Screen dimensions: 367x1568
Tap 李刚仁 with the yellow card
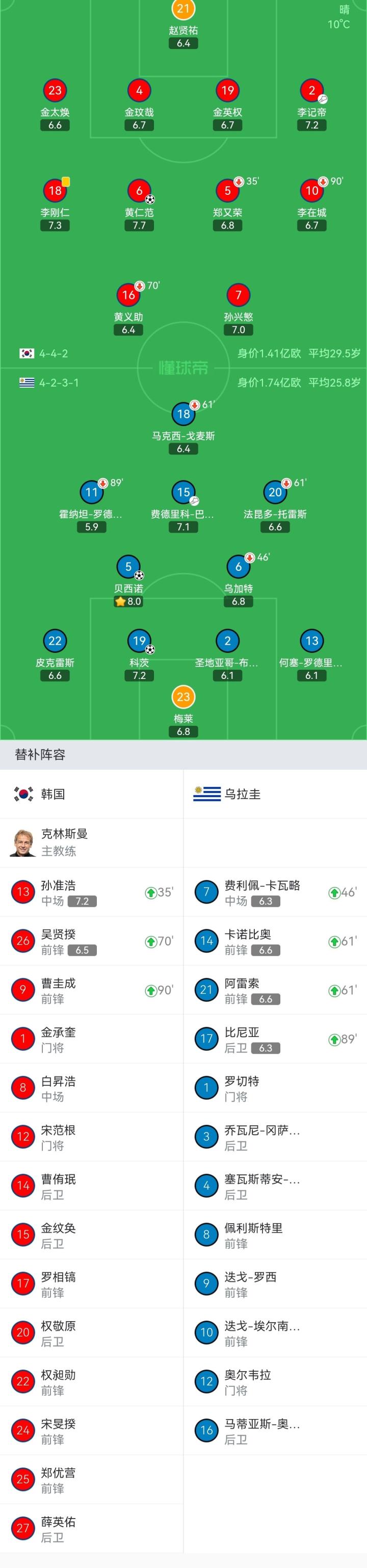click(x=55, y=205)
